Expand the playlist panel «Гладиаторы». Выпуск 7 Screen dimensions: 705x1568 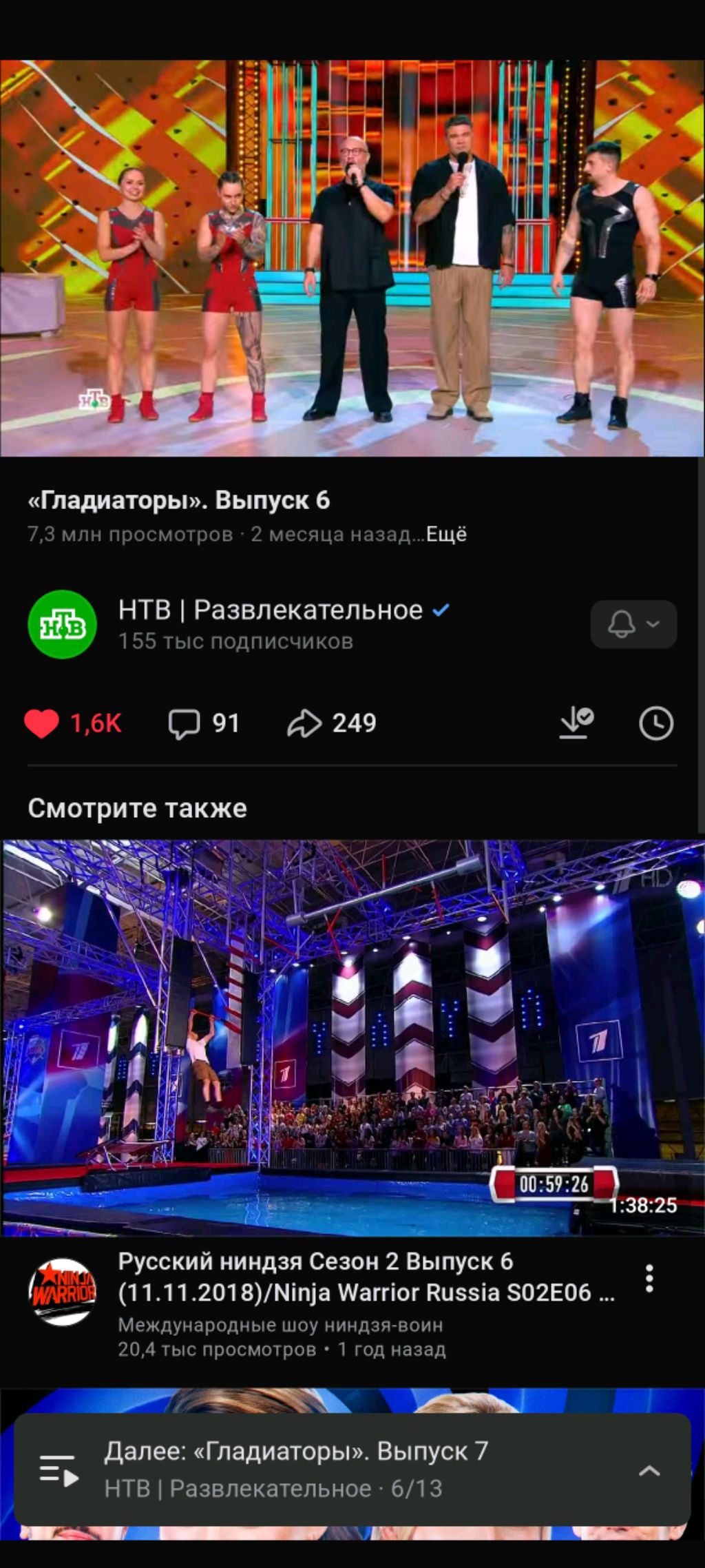coord(649,1471)
